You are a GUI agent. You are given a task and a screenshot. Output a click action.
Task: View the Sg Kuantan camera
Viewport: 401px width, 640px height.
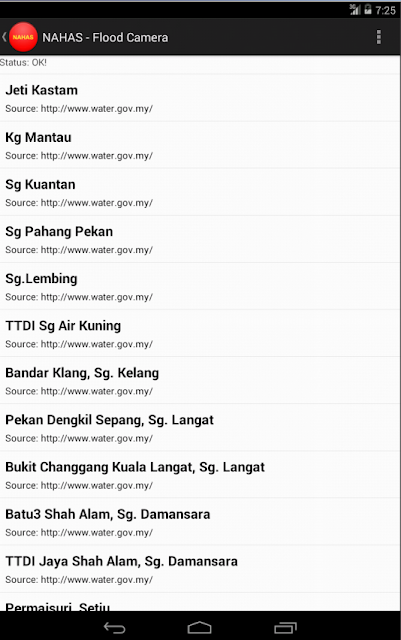tap(200, 192)
